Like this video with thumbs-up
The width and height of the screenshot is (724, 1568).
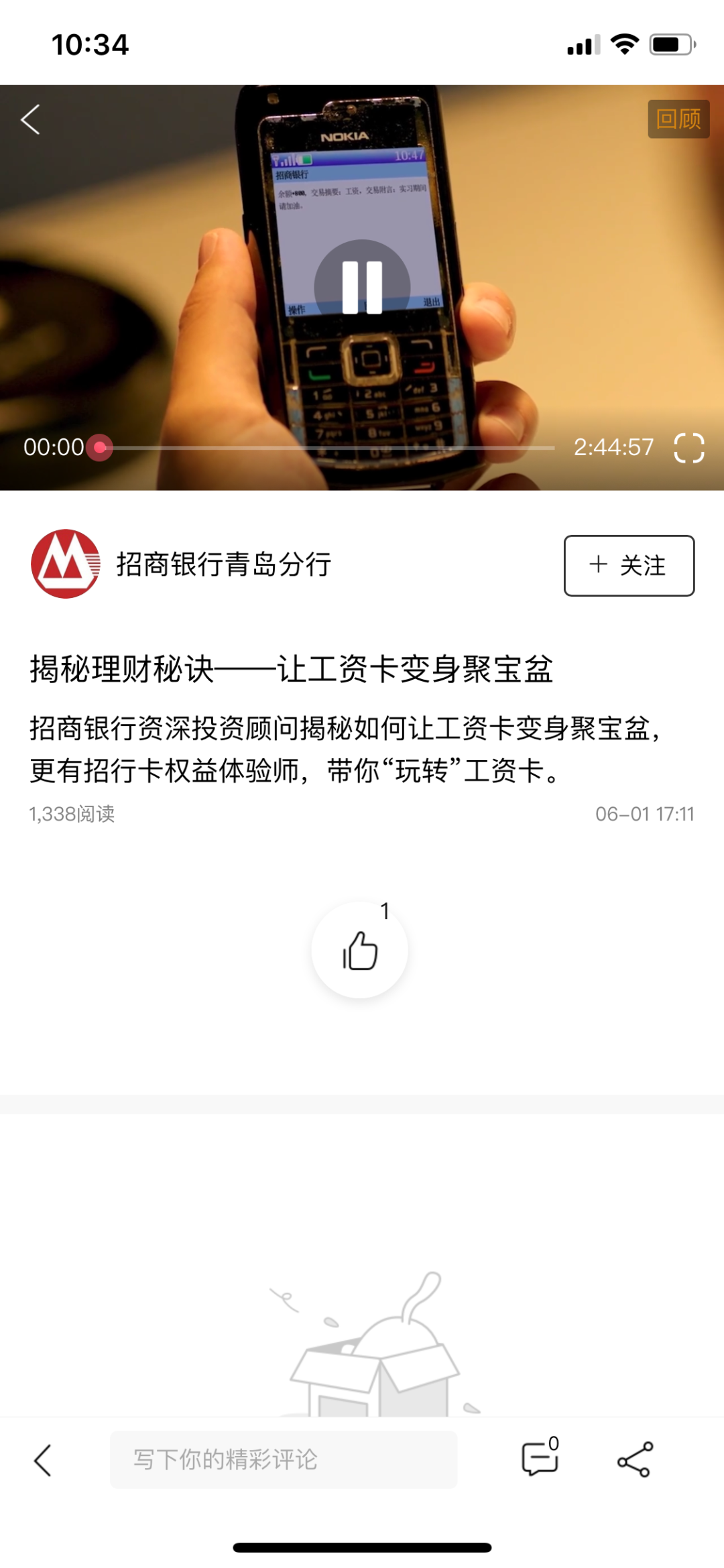(x=360, y=951)
